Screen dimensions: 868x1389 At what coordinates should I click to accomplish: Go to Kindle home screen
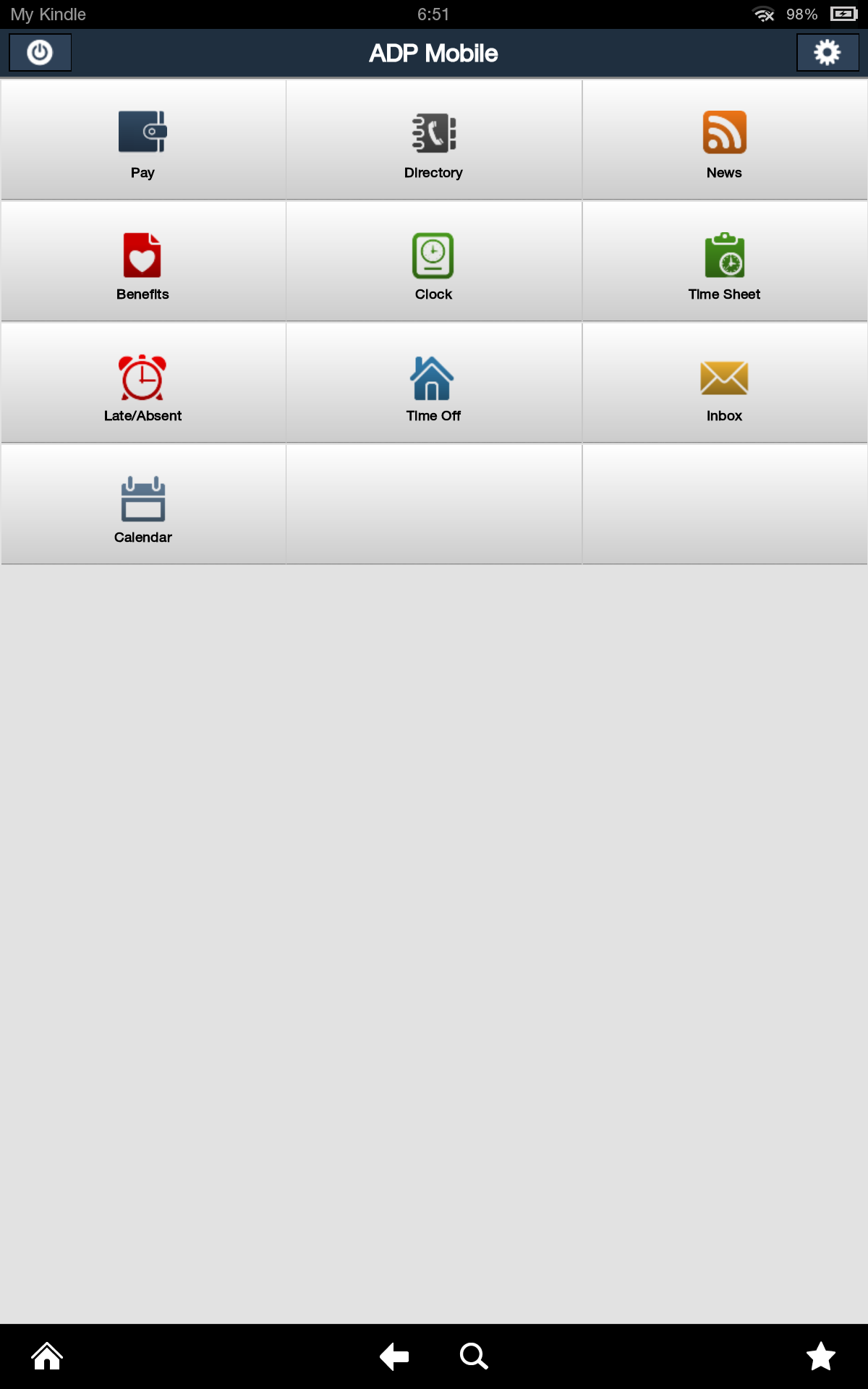click(x=47, y=1356)
